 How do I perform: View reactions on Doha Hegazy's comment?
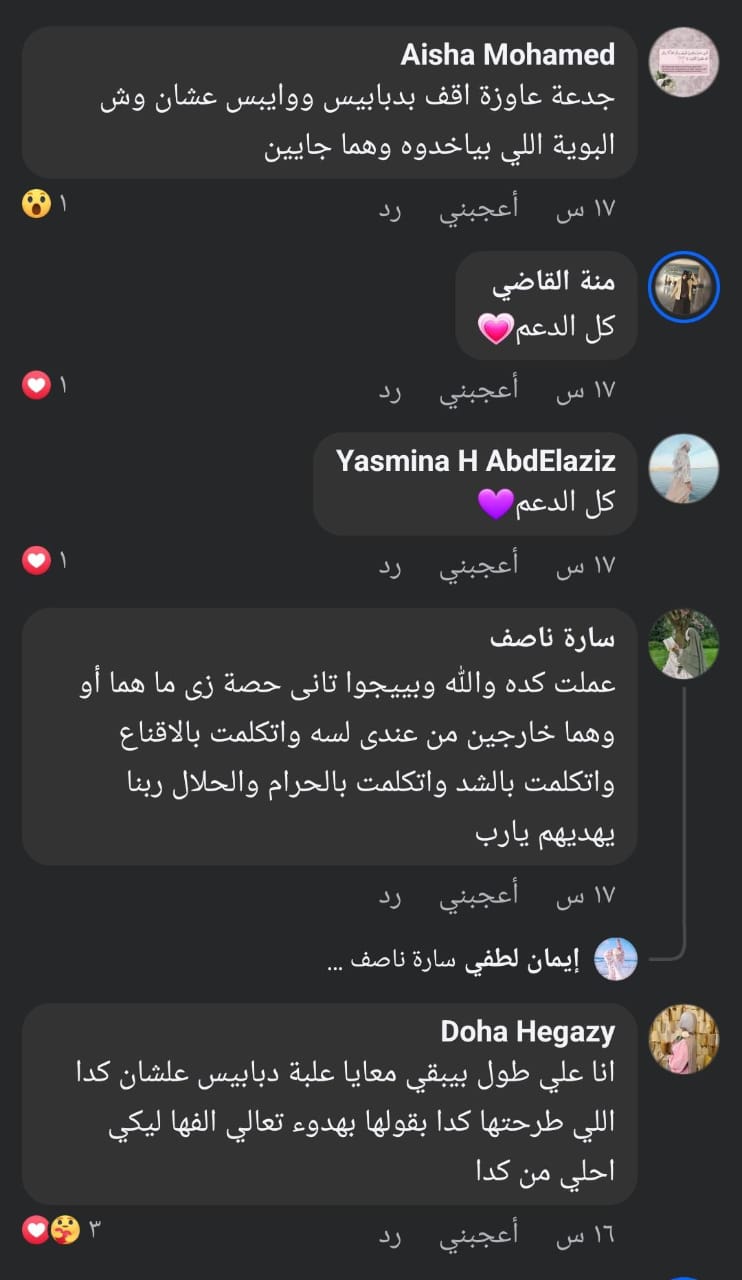click(x=58, y=1230)
